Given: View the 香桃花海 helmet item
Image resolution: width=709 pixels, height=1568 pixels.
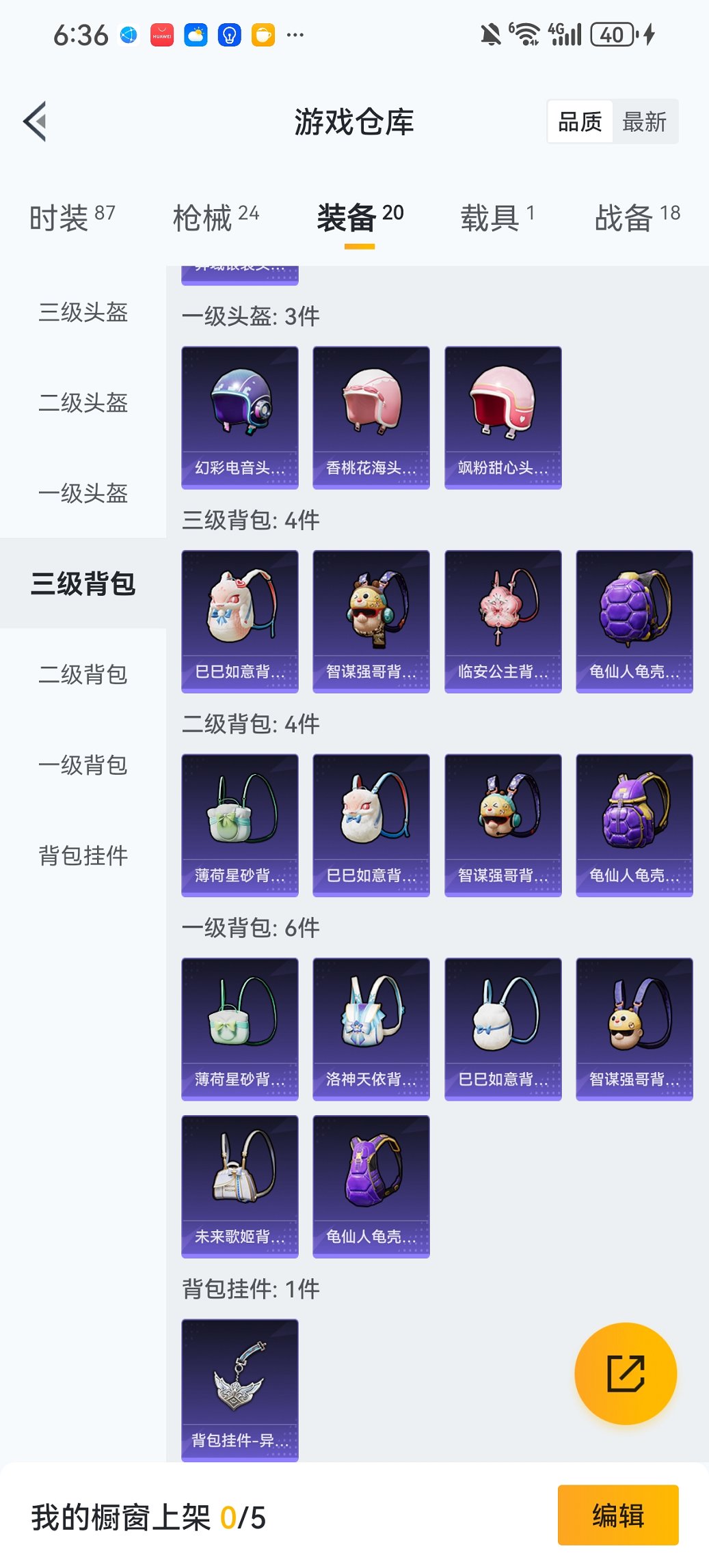Looking at the screenshot, I should pyautogui.click(x=371, y=417).
